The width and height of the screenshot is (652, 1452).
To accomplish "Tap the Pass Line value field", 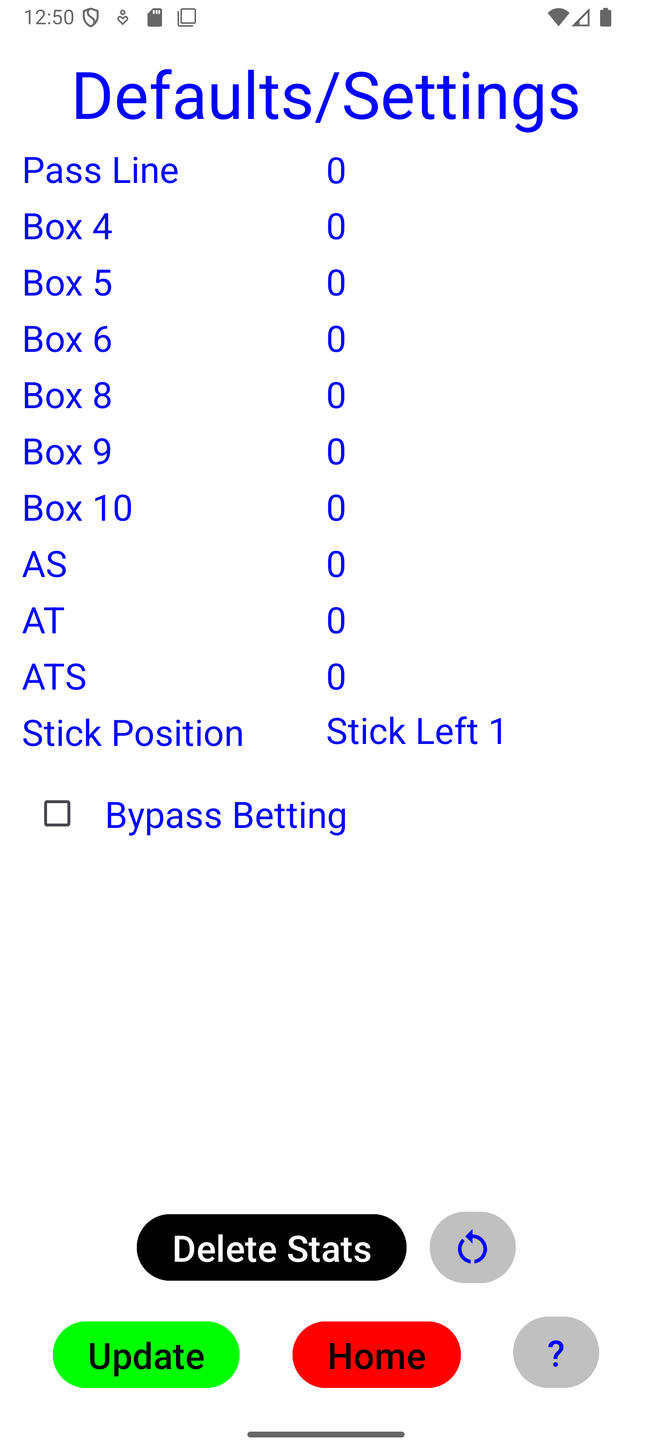I will 336,171.
